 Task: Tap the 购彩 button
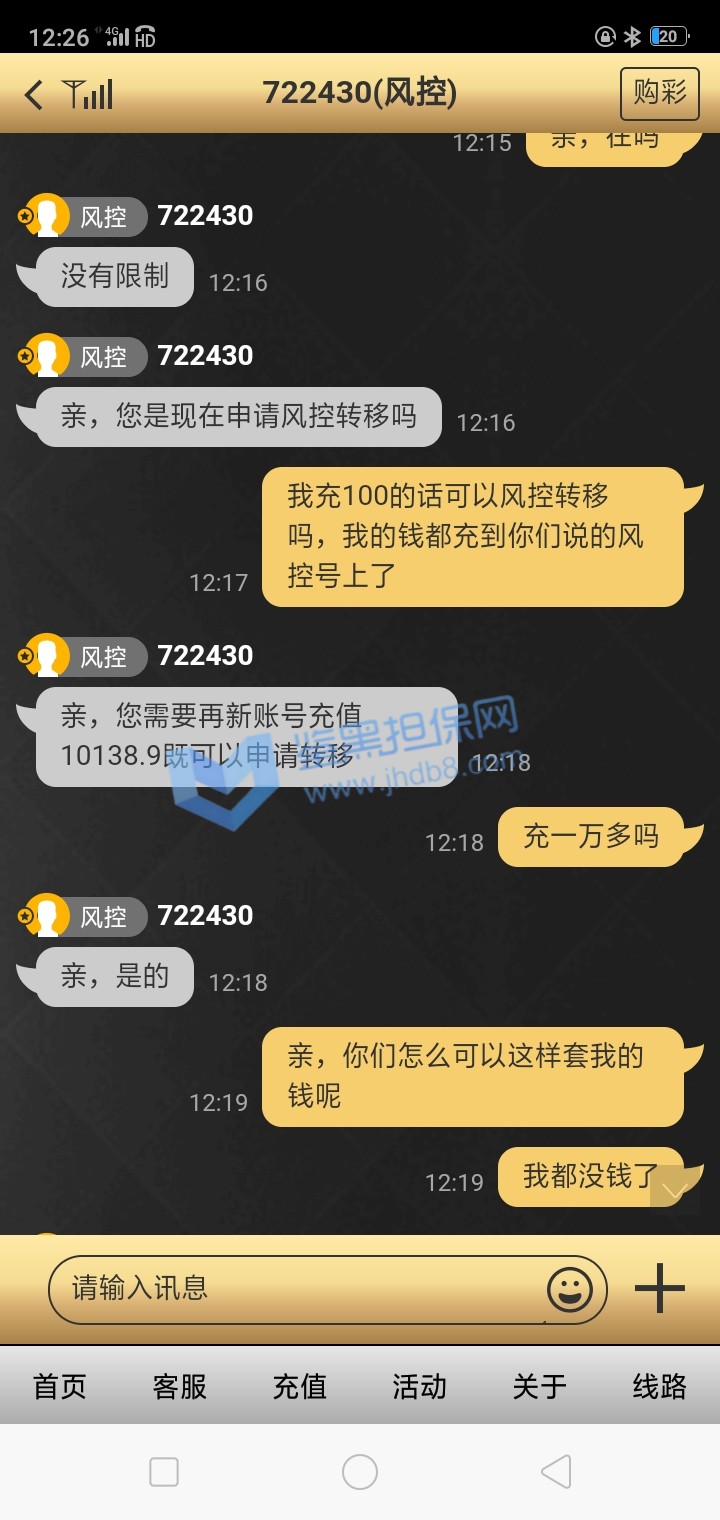pyautogui.click(x=659, y=93)
